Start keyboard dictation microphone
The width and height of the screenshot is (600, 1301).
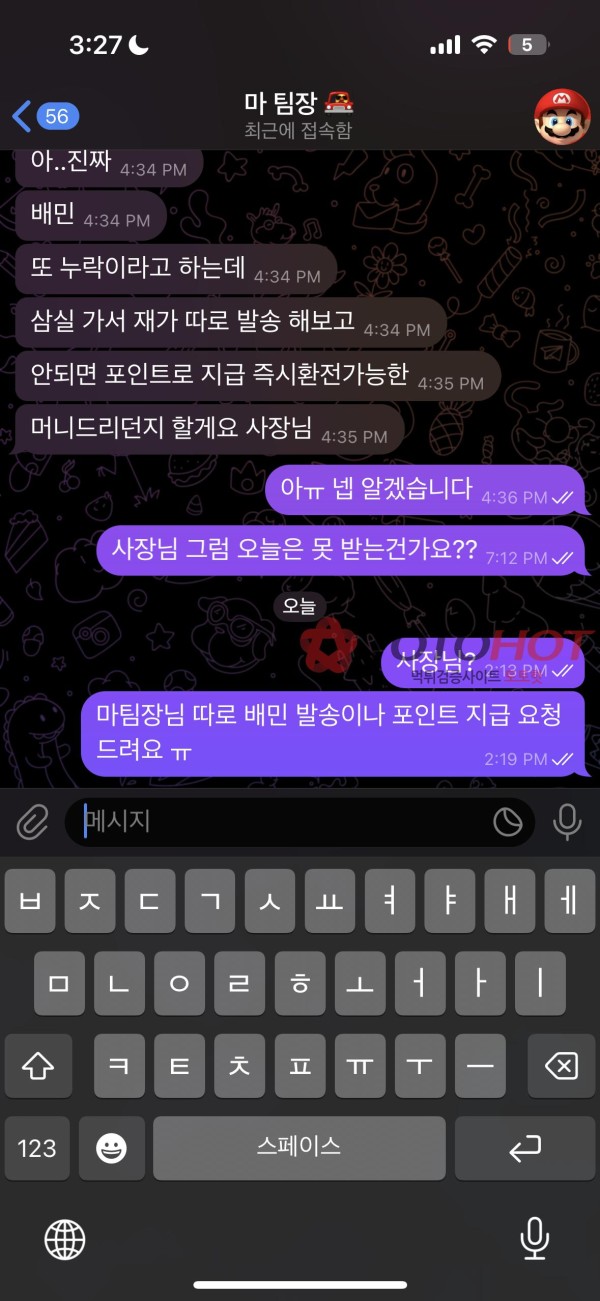click(x=535, y=1240)
